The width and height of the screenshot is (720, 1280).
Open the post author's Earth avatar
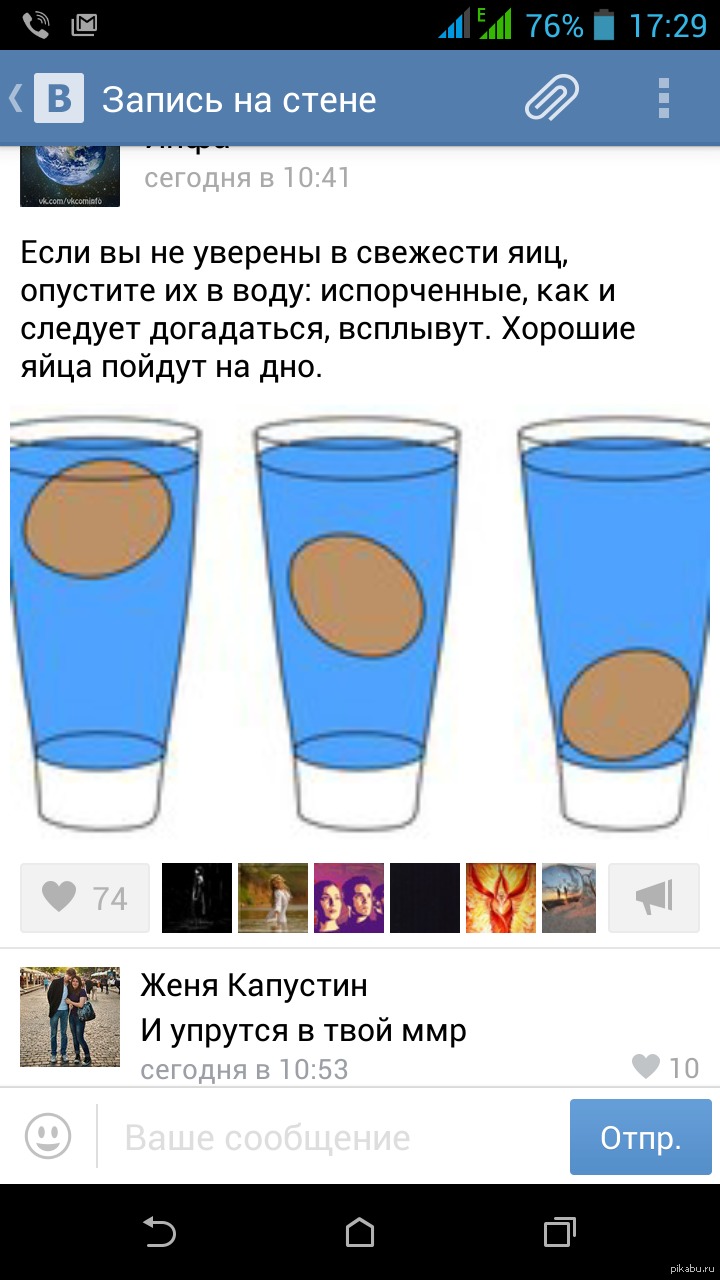70,176
